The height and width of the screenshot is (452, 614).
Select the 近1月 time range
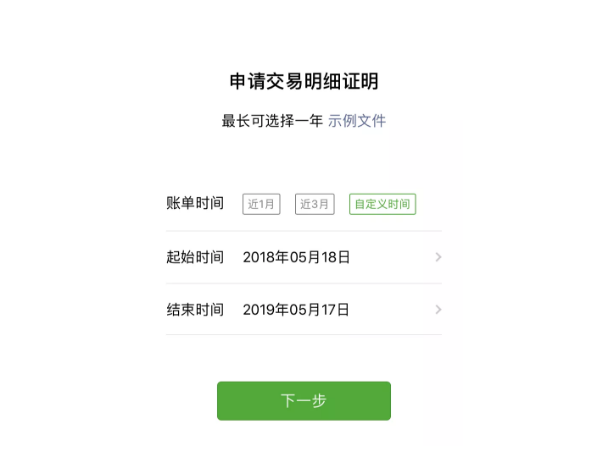pyautogui.click(x=262, y=204)
